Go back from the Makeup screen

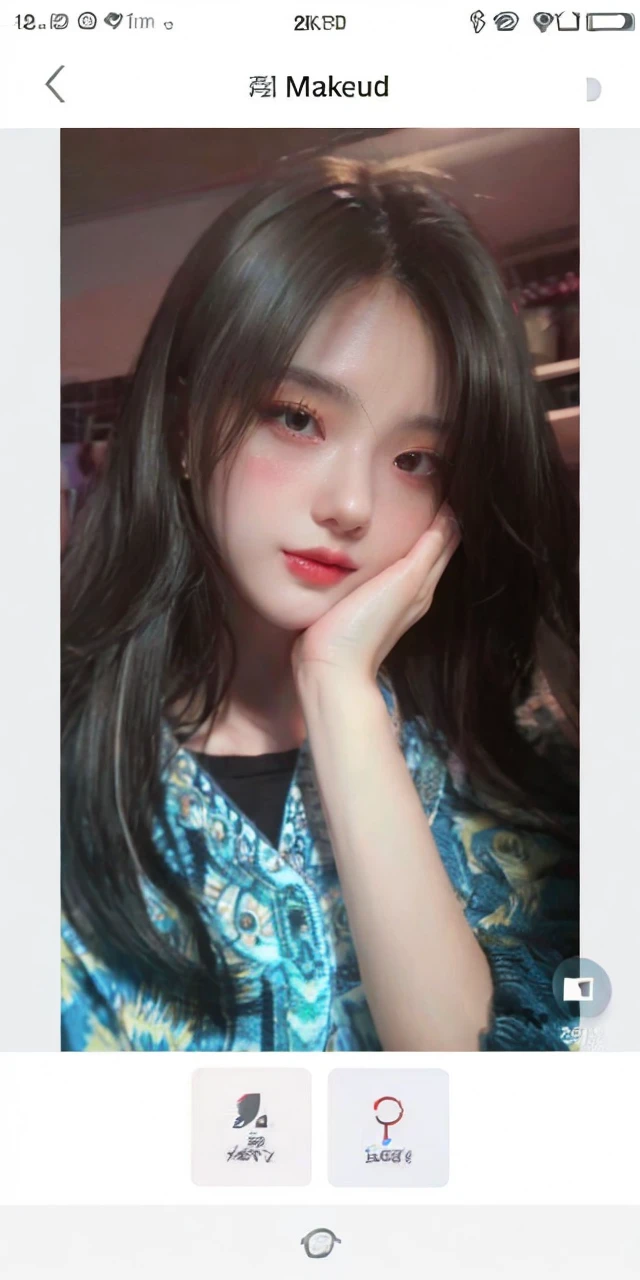point(55,85)
